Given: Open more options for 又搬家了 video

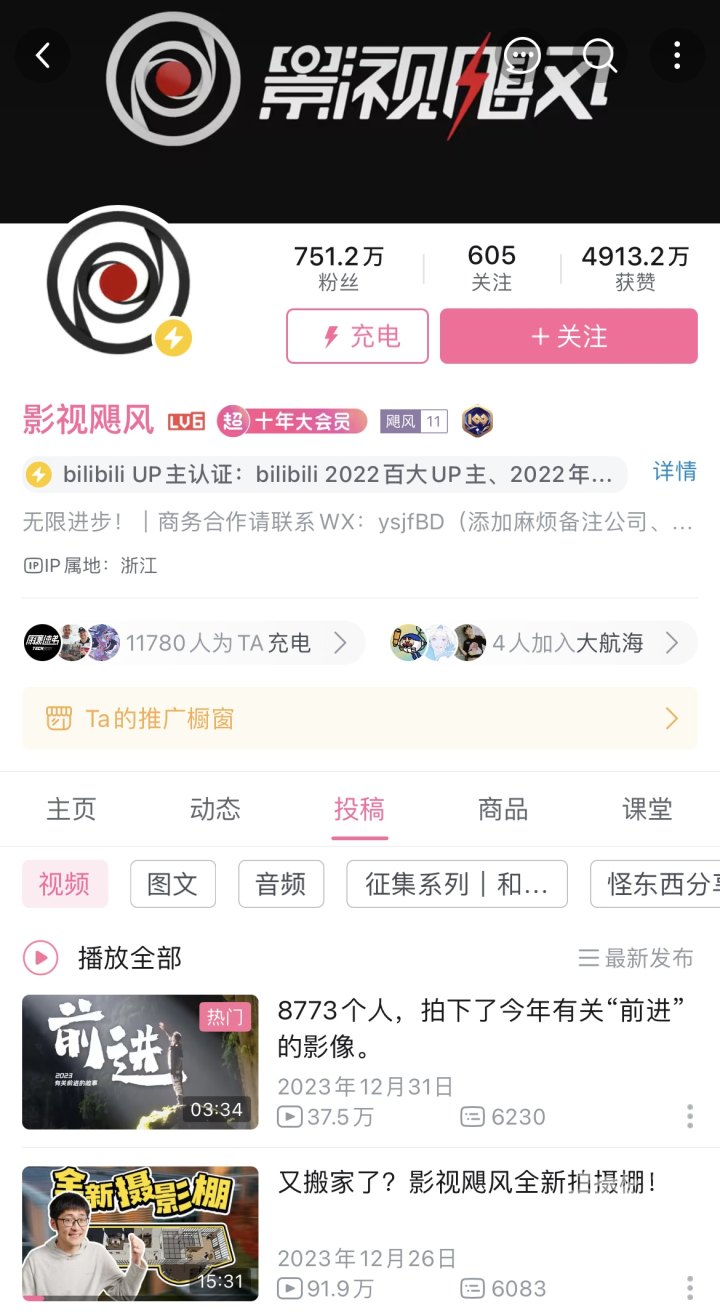Looking at the screenshot, I should 689,1288.
